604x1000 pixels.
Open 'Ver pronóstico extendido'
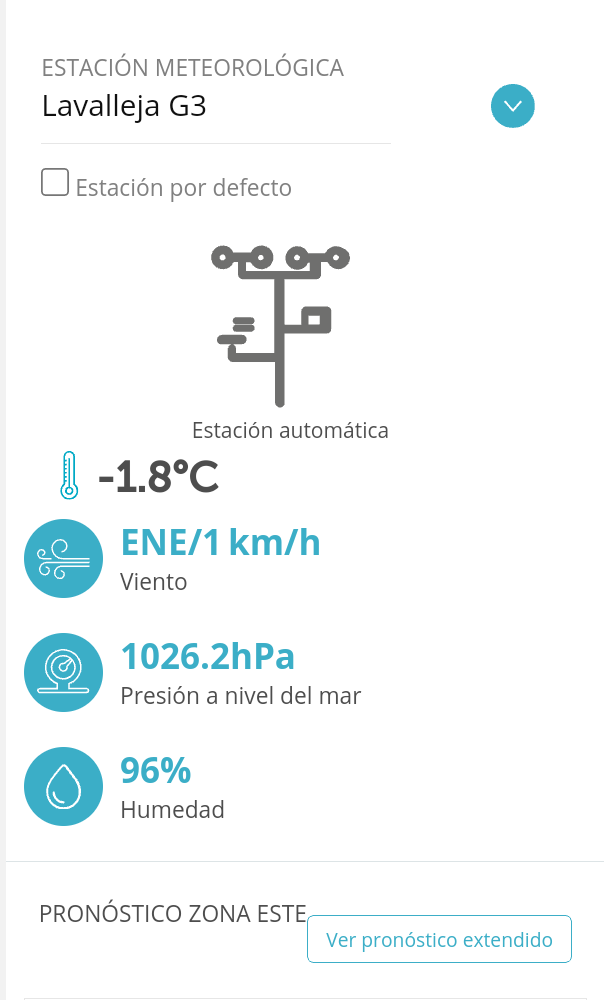pyautogui.click(x=439, y=939)
